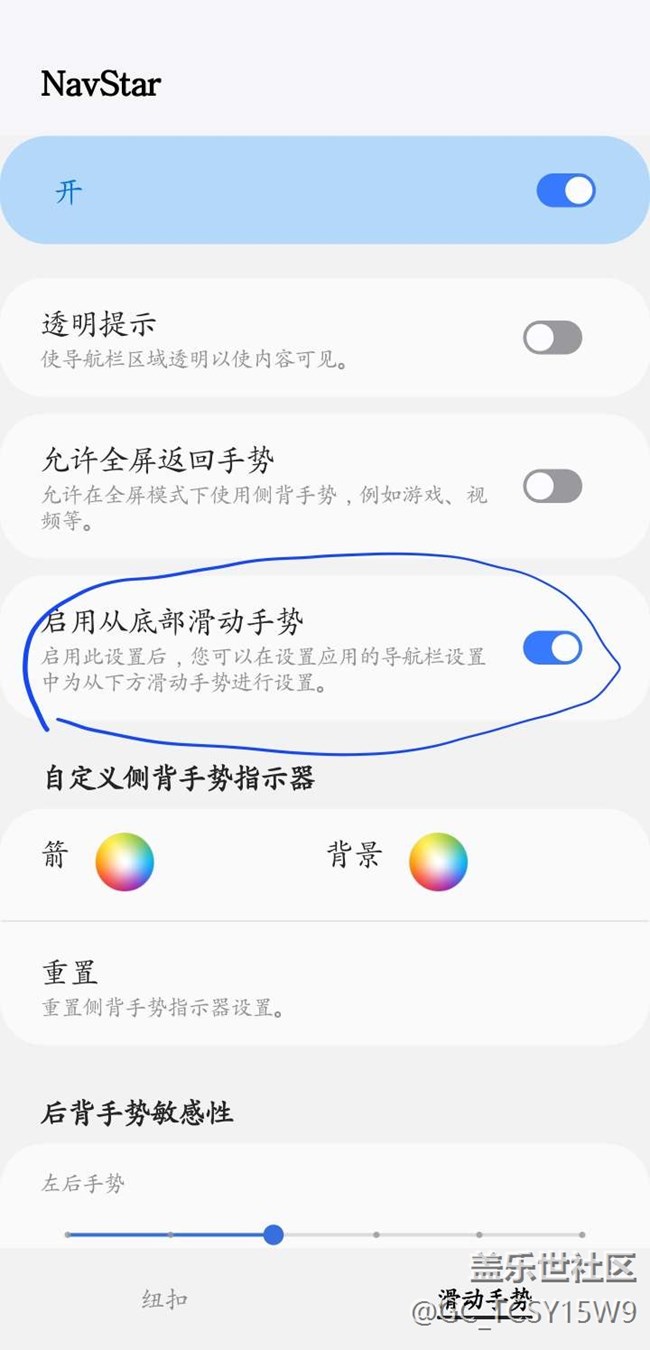Turn off the main 开 switch
The width and height of the screenshot is (650, 1350).
(x=566, y=190)
